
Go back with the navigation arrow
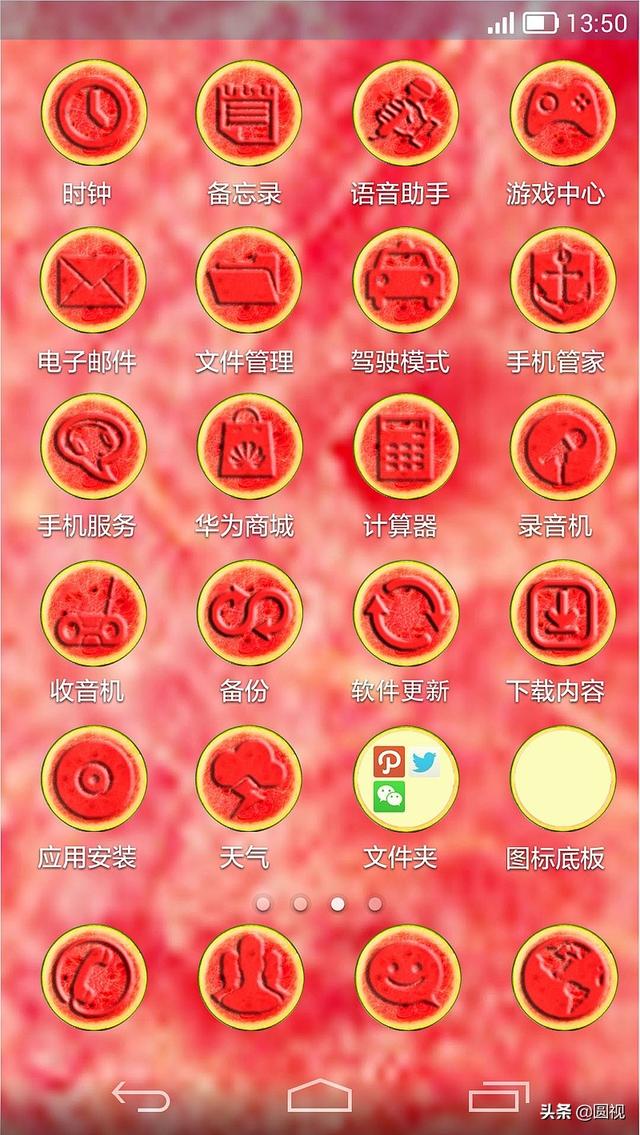click(x=140, y=1096)
